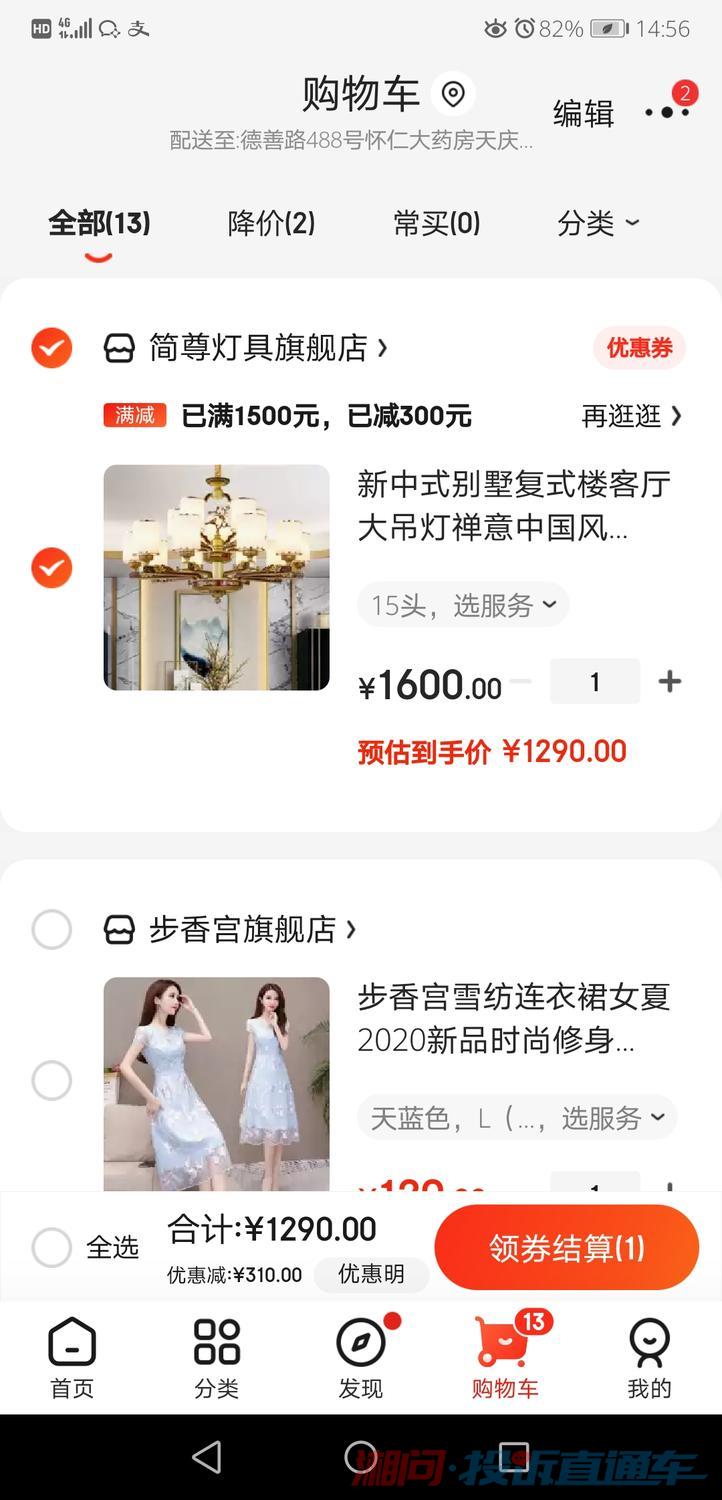722x1500 pixels.
Task: Select the 步香宫旗舰店 store checkbox
Action: [x=51, y=930]
